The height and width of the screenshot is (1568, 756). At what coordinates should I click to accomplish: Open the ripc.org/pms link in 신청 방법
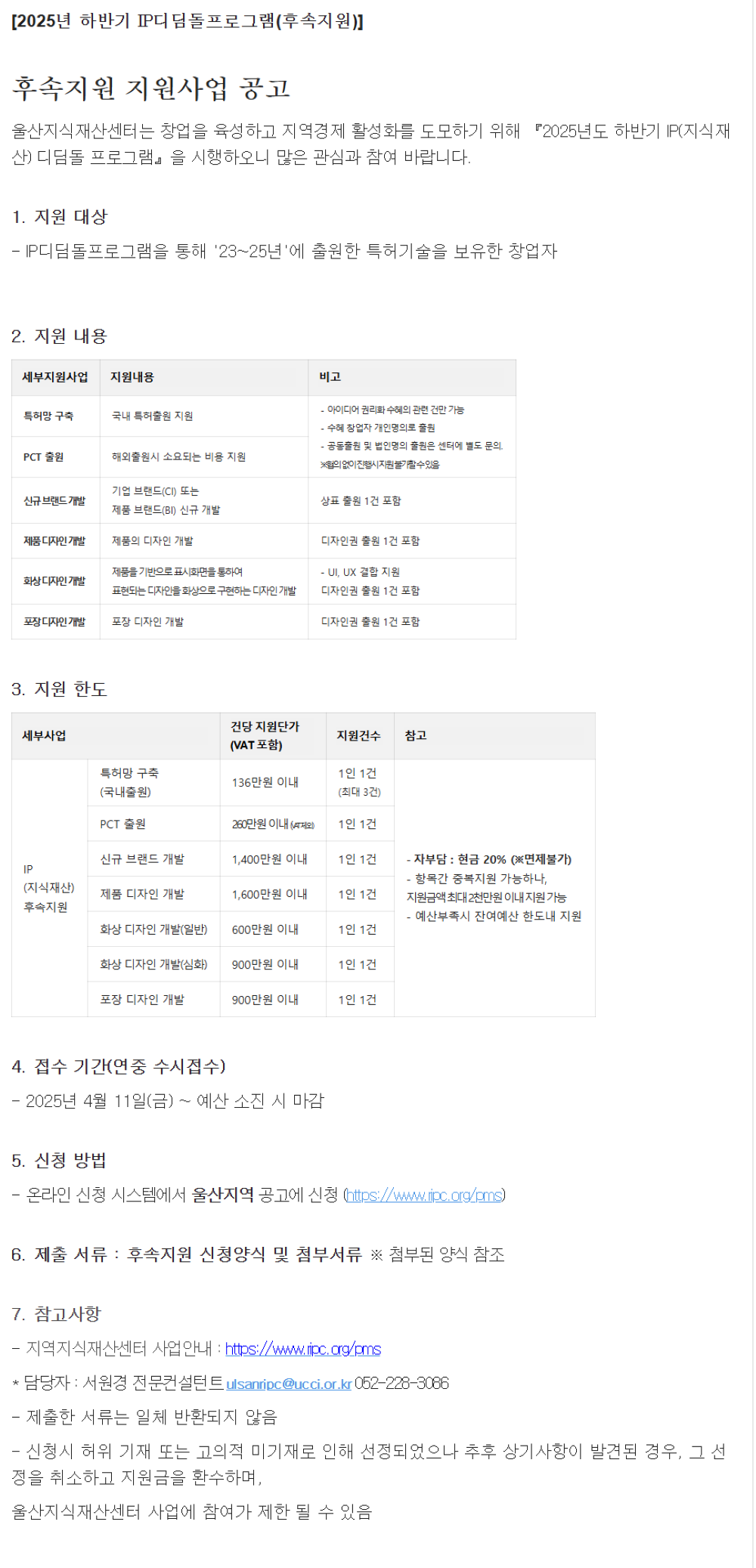[x=424, y=1195]
